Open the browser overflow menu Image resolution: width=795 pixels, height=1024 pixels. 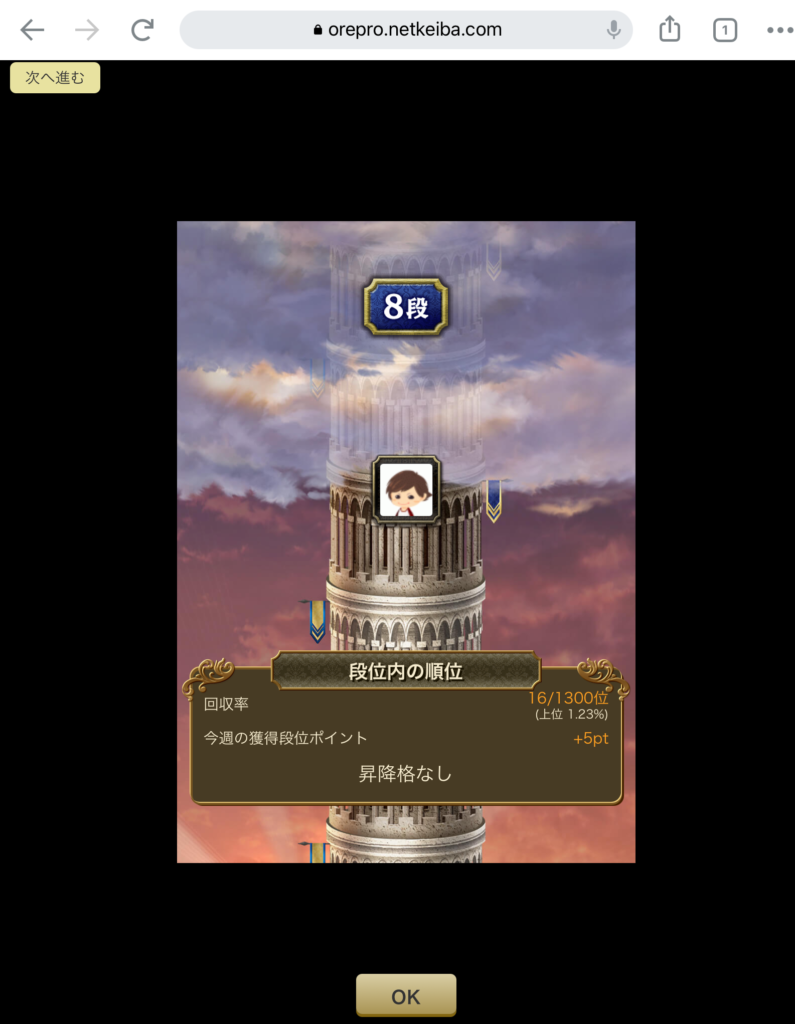[779, 30]
